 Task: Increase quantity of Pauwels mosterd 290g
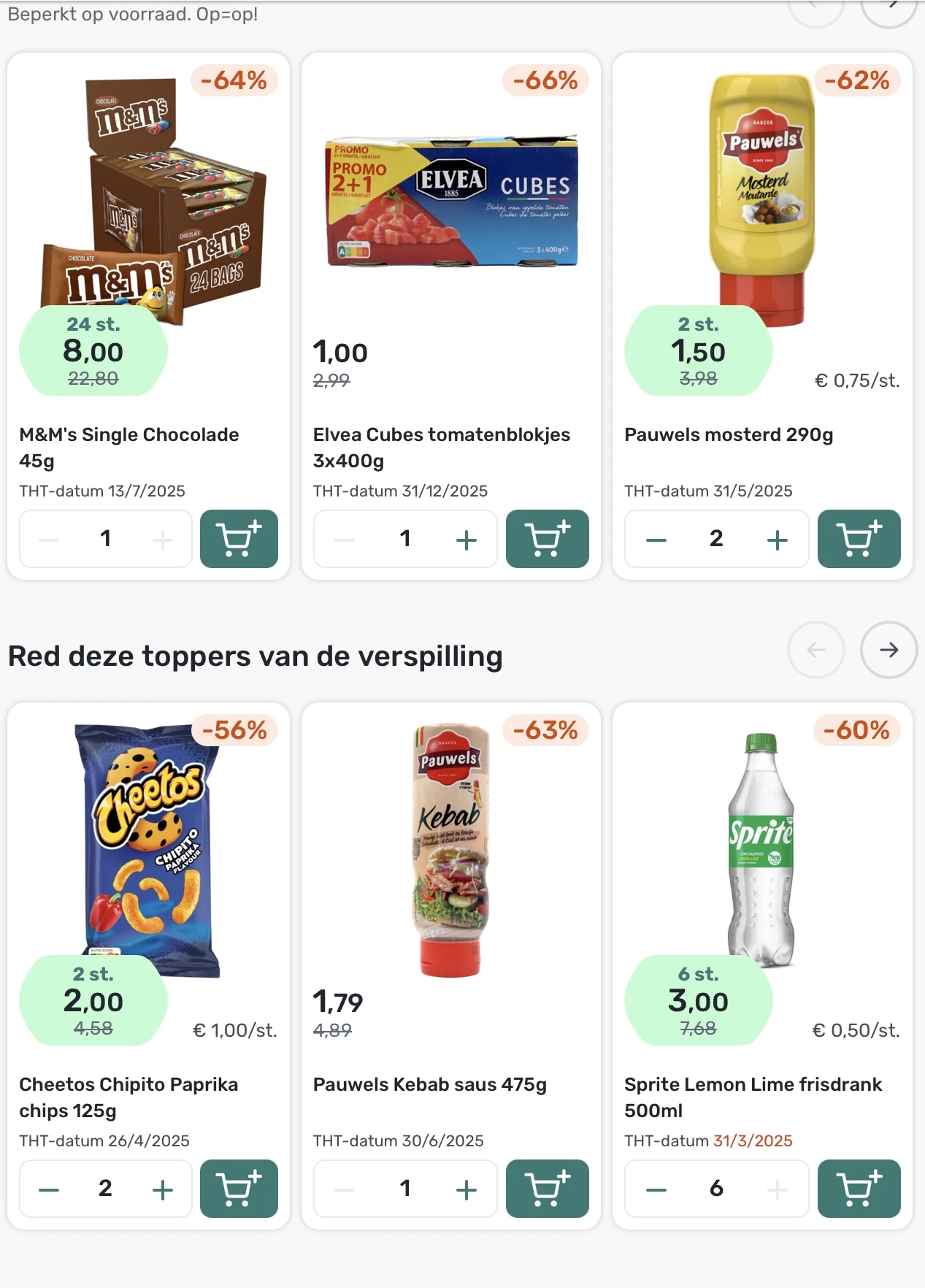coord(777,540)
